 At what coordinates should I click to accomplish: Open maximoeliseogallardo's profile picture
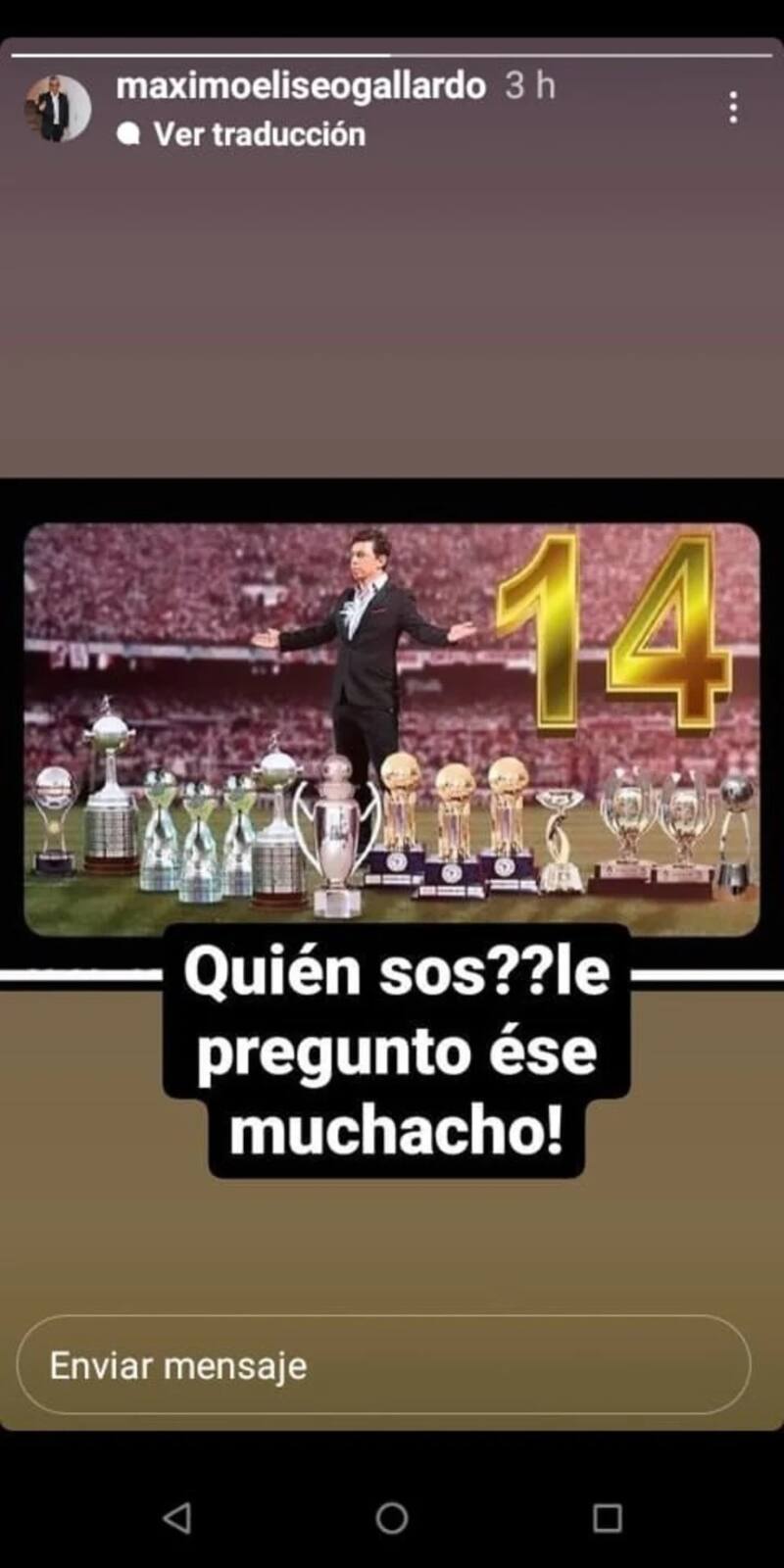[x=58, y=109]
